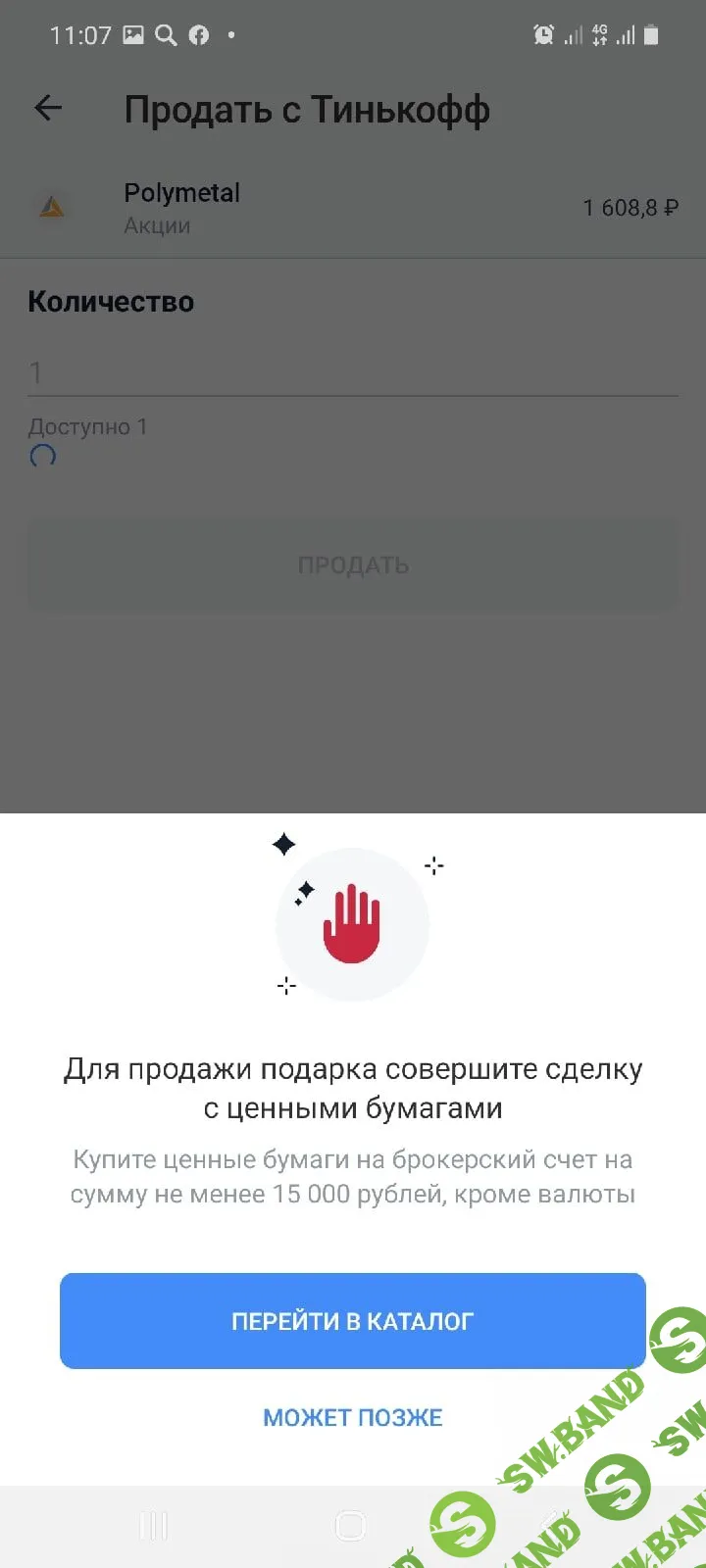Tap the system home button
The height and width of the screenshot is (1568, 706).
tap(350, 1526)
